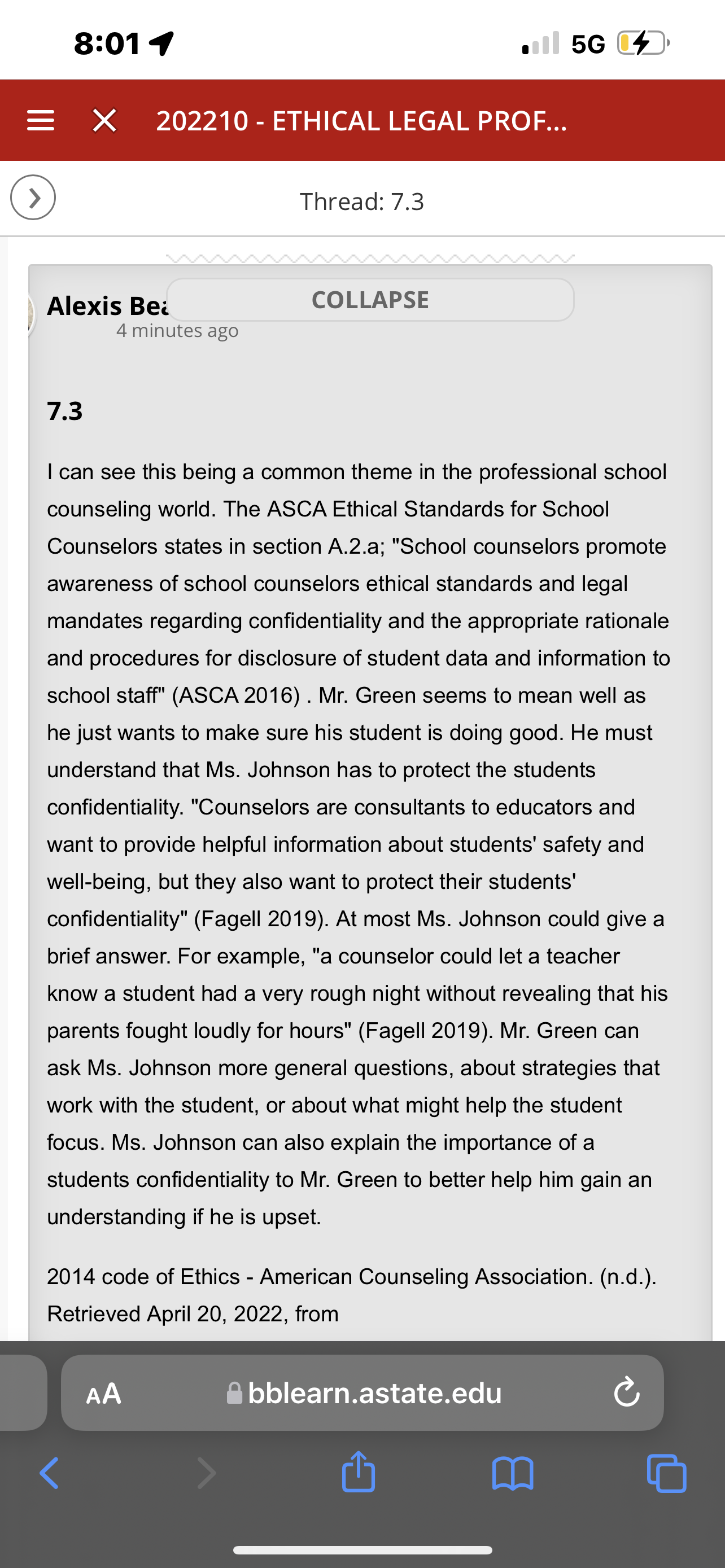Show all open tabs
This screenshot has width=725, height=1568.
pyautogui.click(x=667, y=1473)
